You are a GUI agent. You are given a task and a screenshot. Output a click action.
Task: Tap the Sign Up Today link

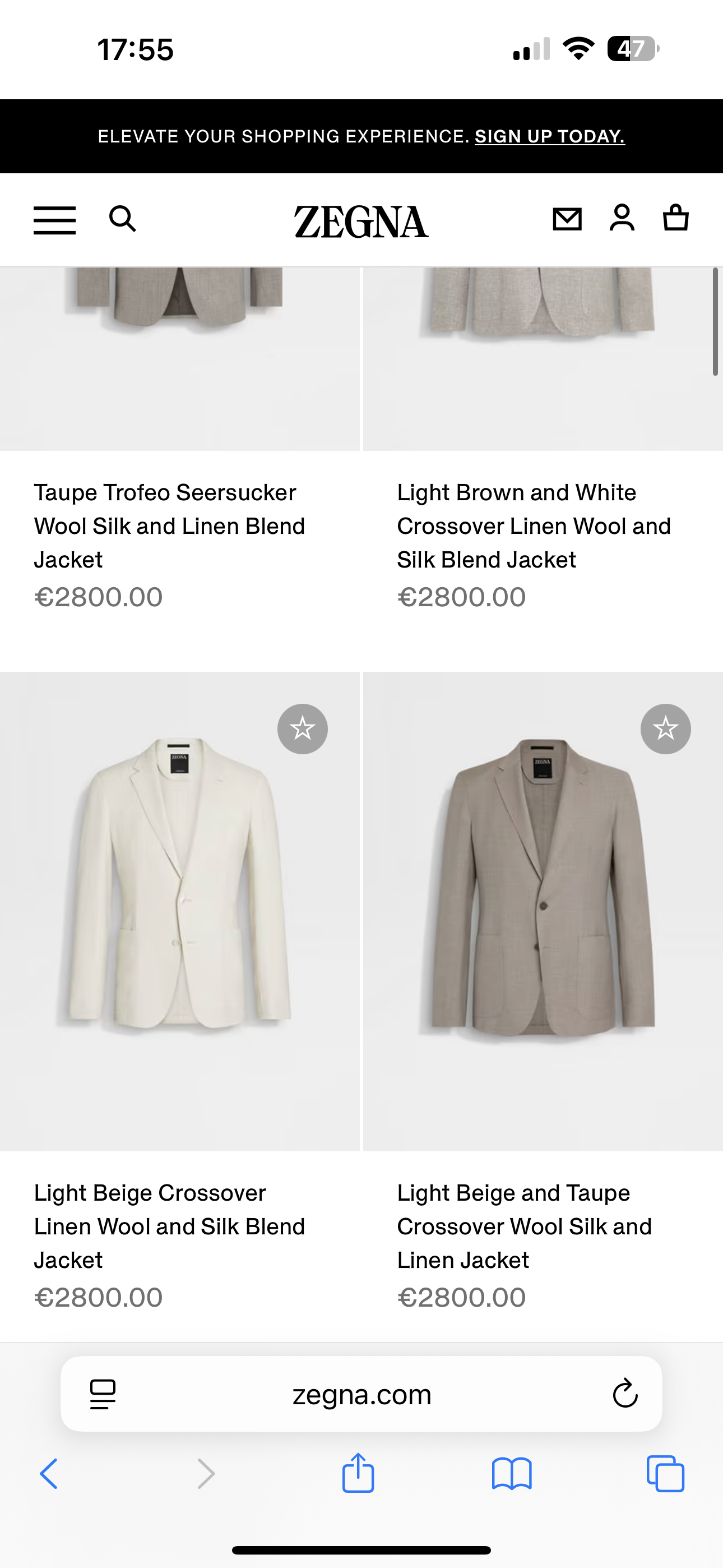coord(550,136)
